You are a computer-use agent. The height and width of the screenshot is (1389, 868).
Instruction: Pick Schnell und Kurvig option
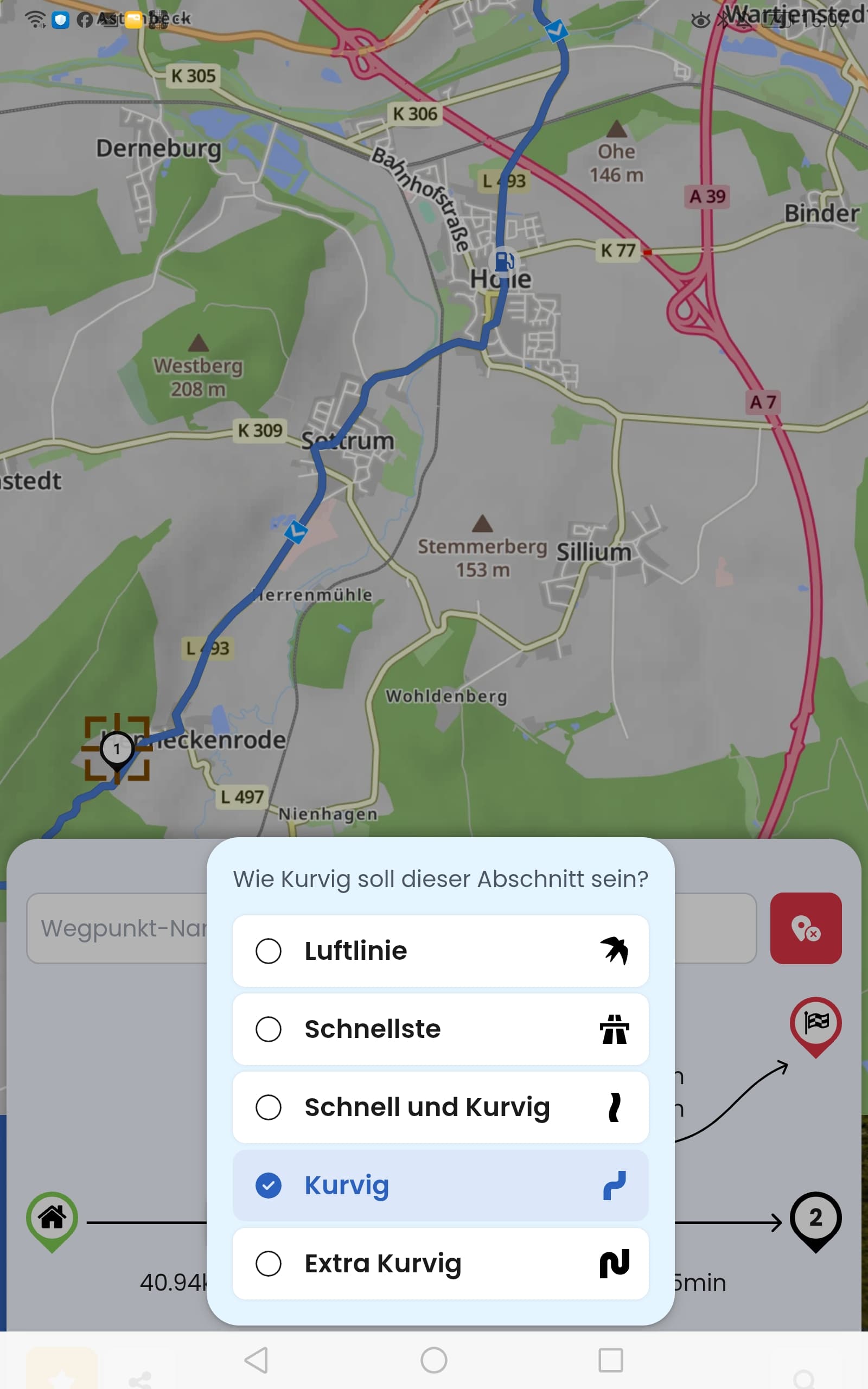point(440,1107)
